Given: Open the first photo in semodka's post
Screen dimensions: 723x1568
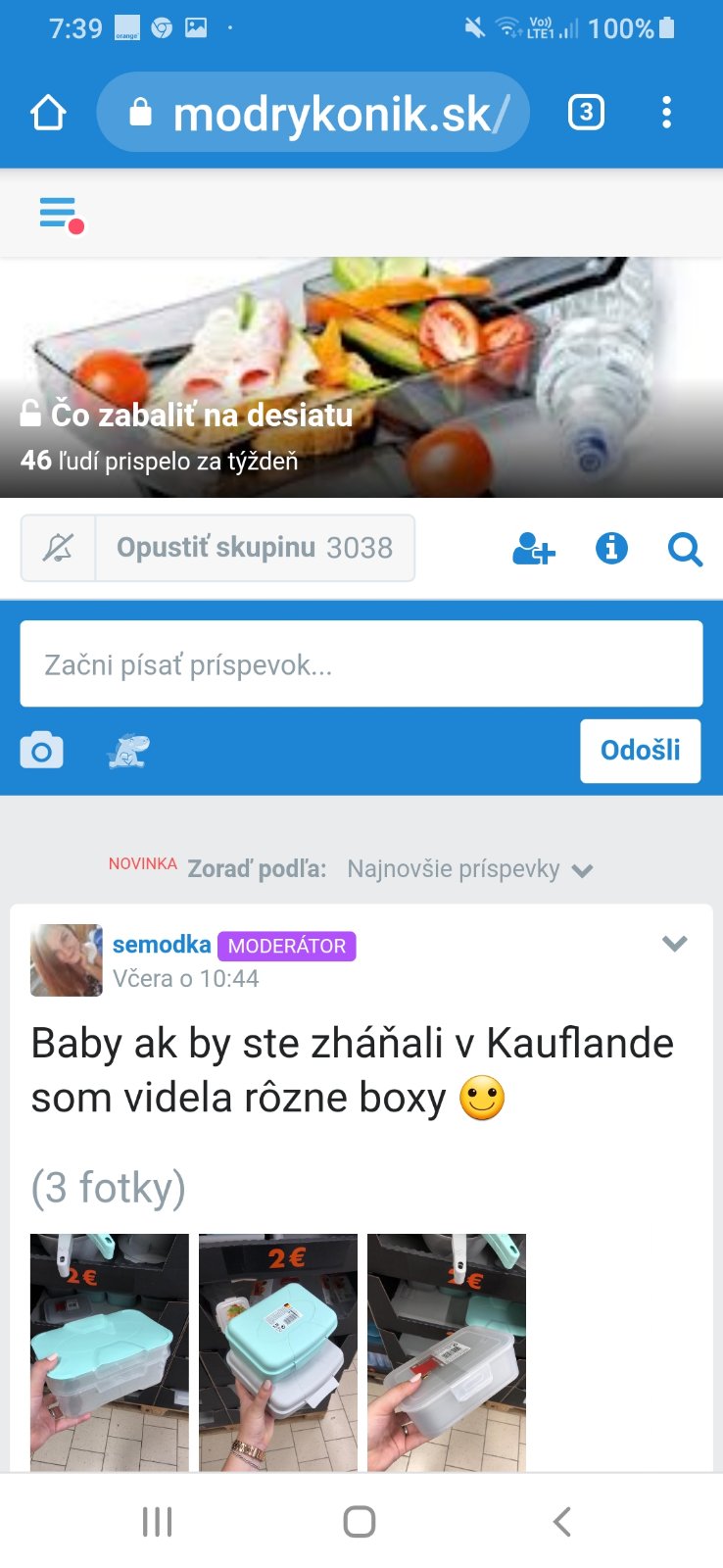Looking at the screenshot, I should pyautogui.click(x=110, y=1350).
